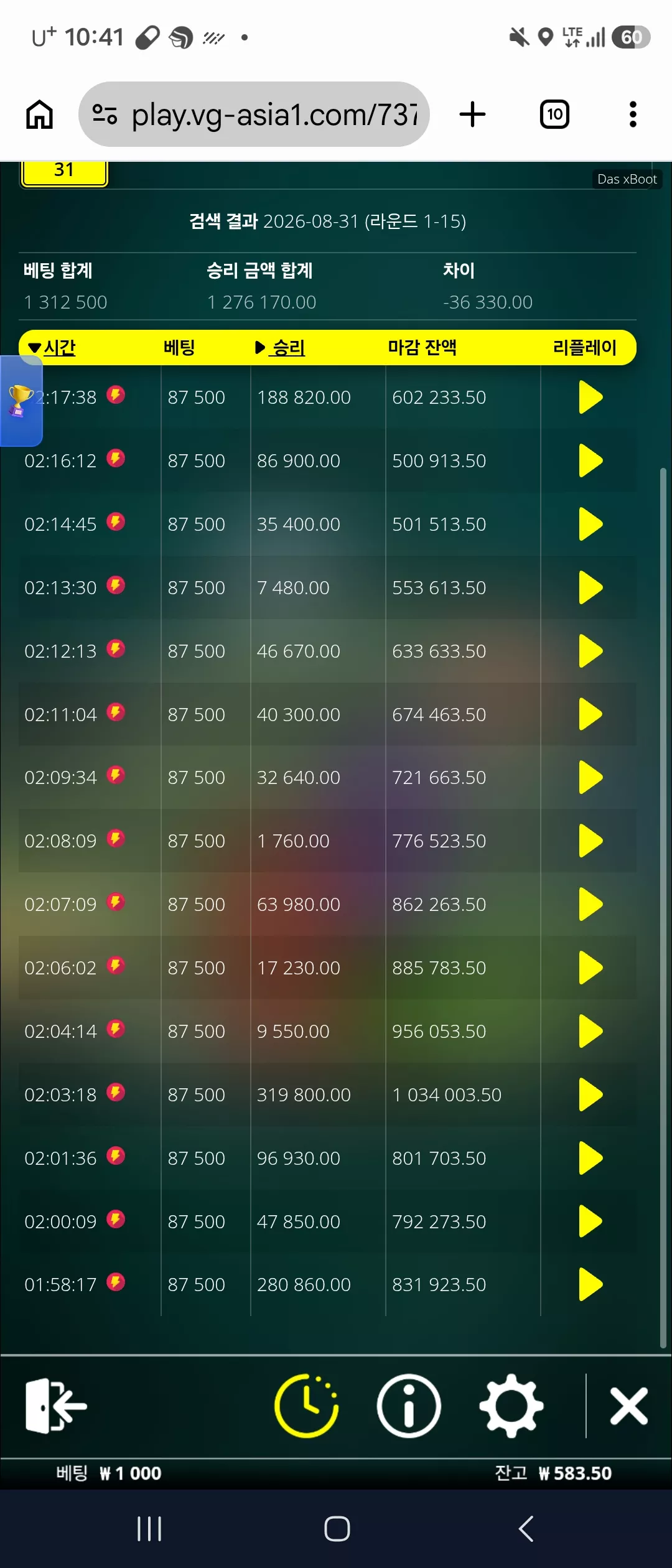Close the history panel with X
Viewport: 672px width, 1568px height.
[629, 1406]
